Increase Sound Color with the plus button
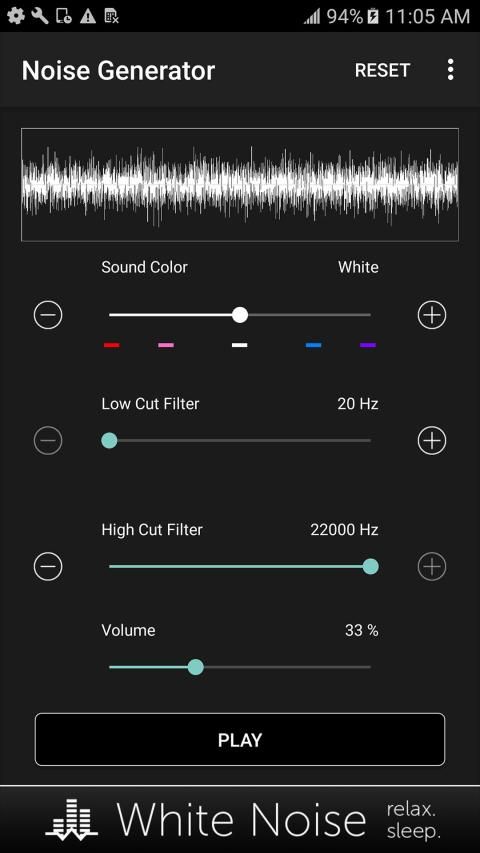This screenshot has height=853, width=480. tap(432, 315)
